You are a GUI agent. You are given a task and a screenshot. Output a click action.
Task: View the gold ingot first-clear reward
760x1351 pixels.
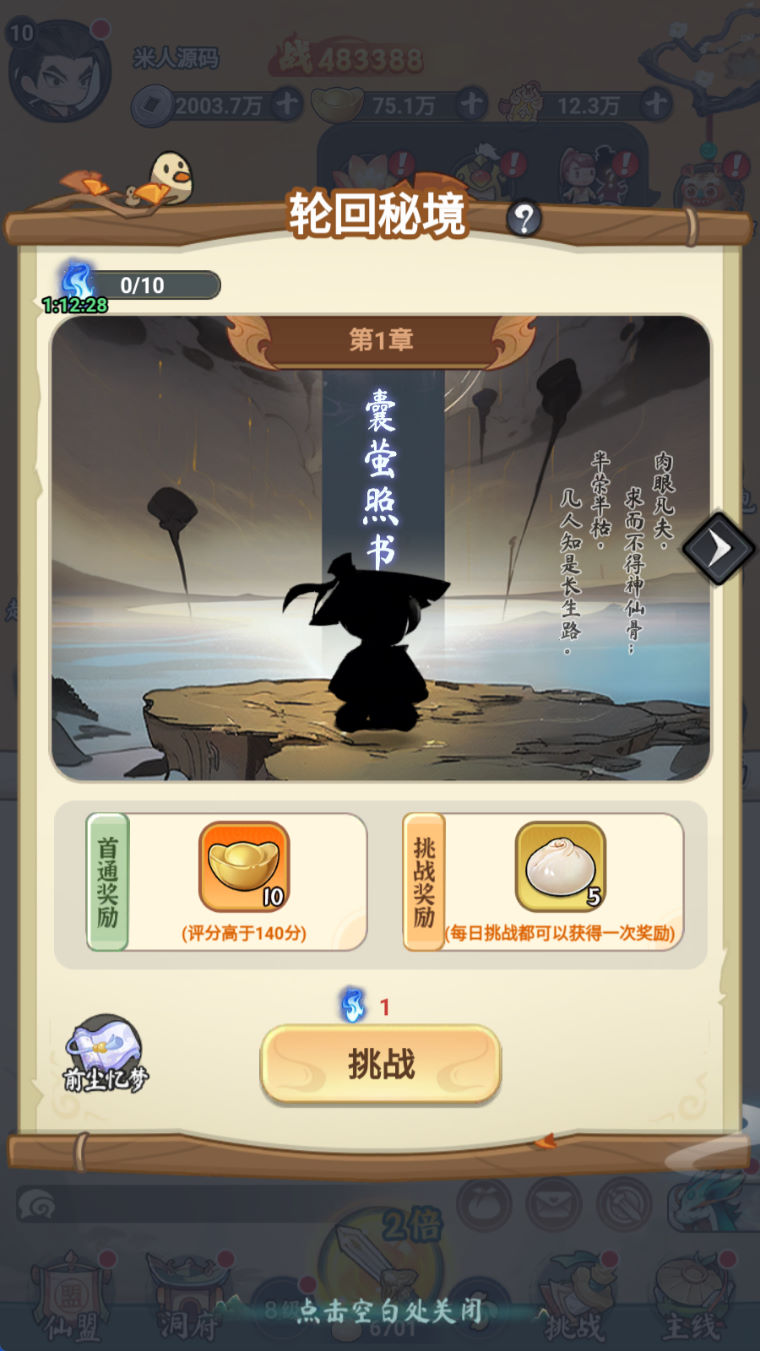tap(244, 867)
